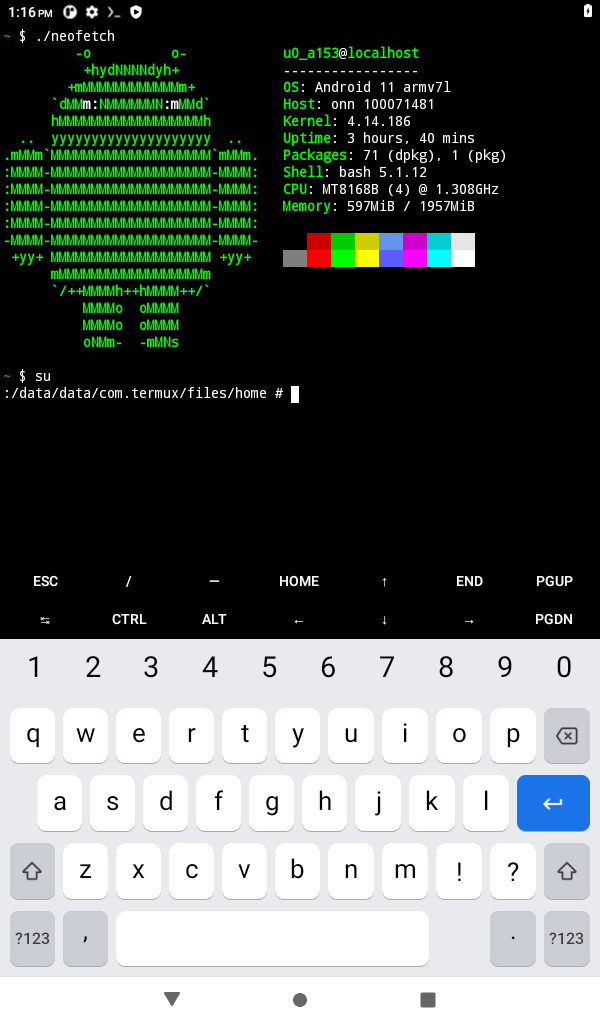The width and height of the screenshot is (600, 1024).
Task: Tap the ALT modifier key
Action: pos(213,619)
